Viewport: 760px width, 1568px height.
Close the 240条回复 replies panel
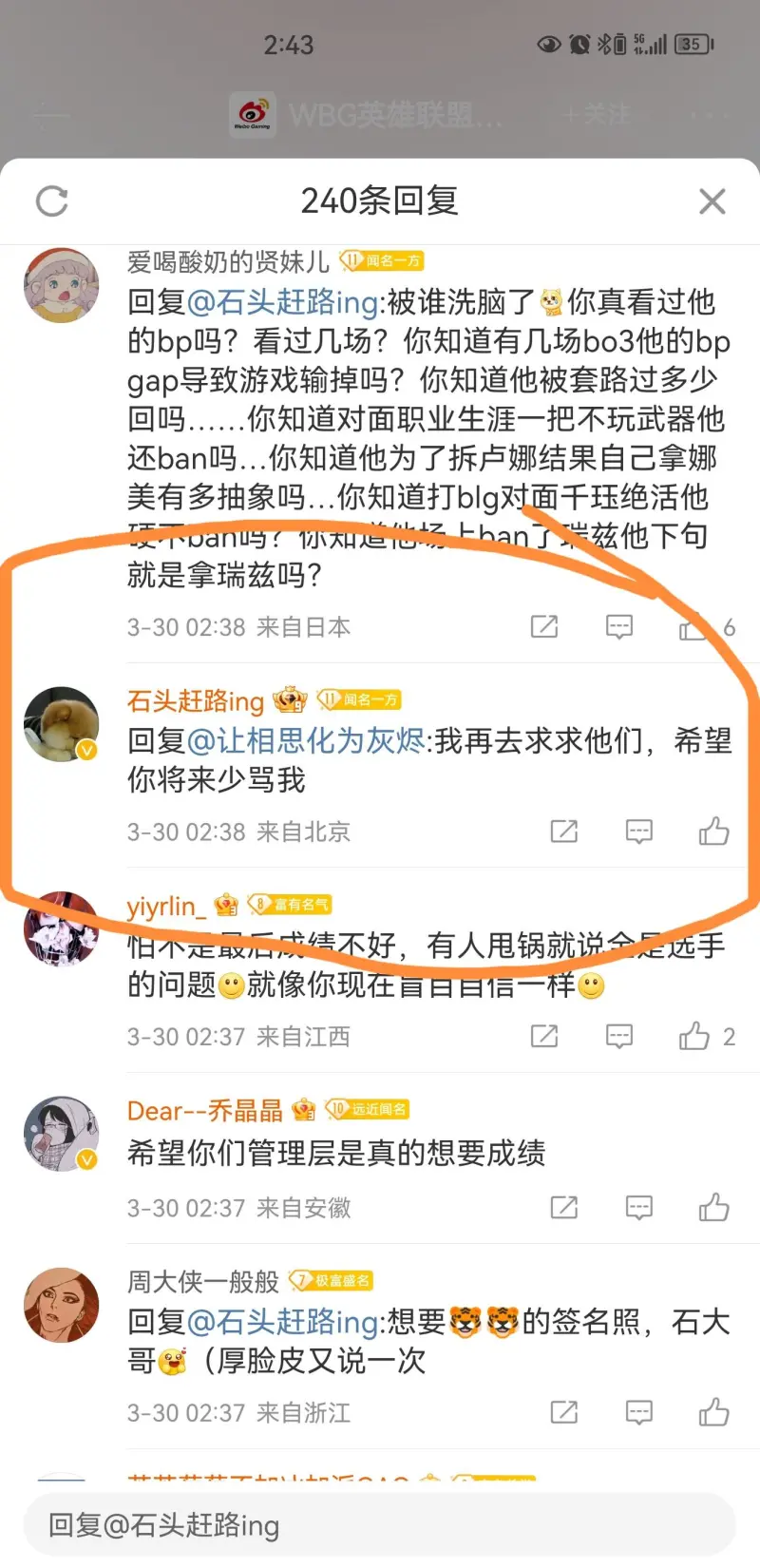712,201
